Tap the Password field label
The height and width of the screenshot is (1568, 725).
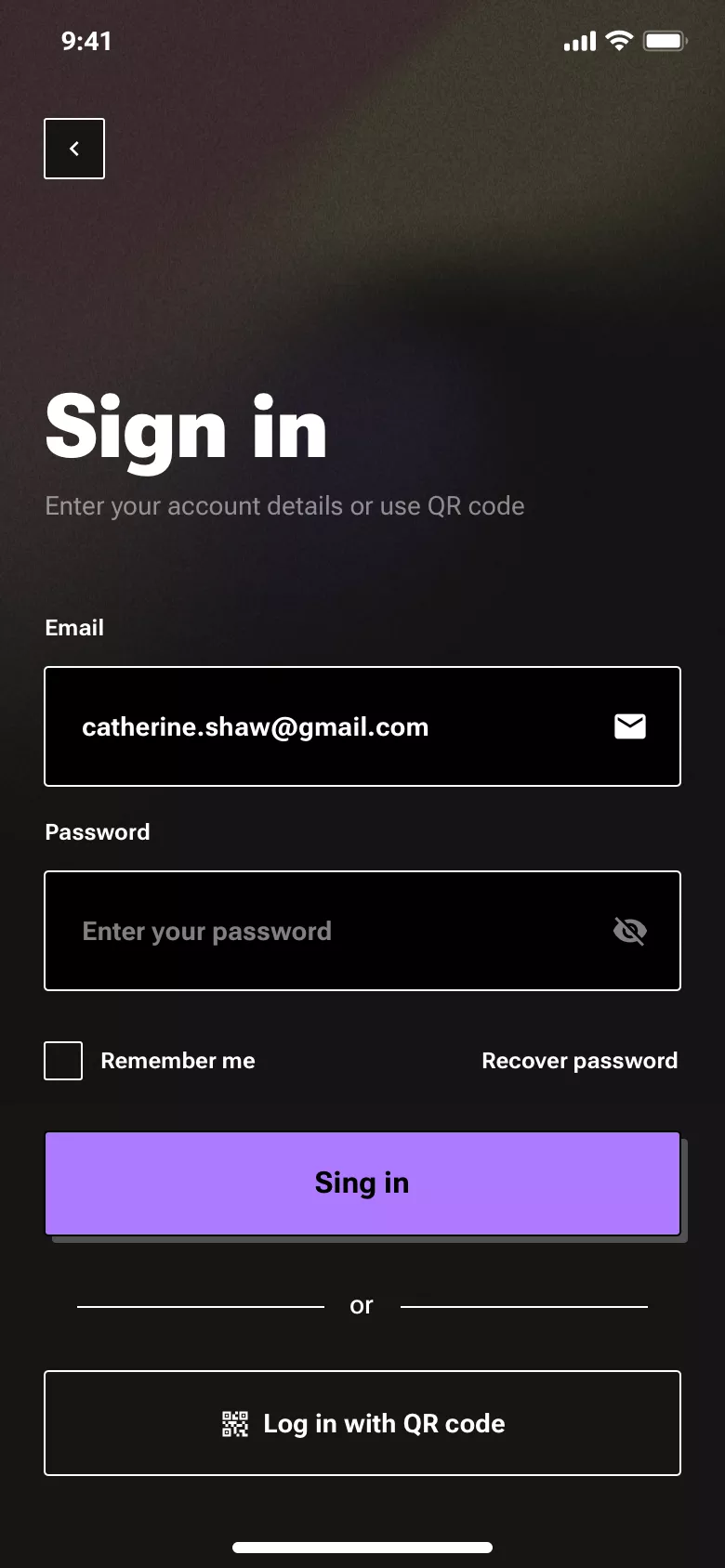click(97, 831)
